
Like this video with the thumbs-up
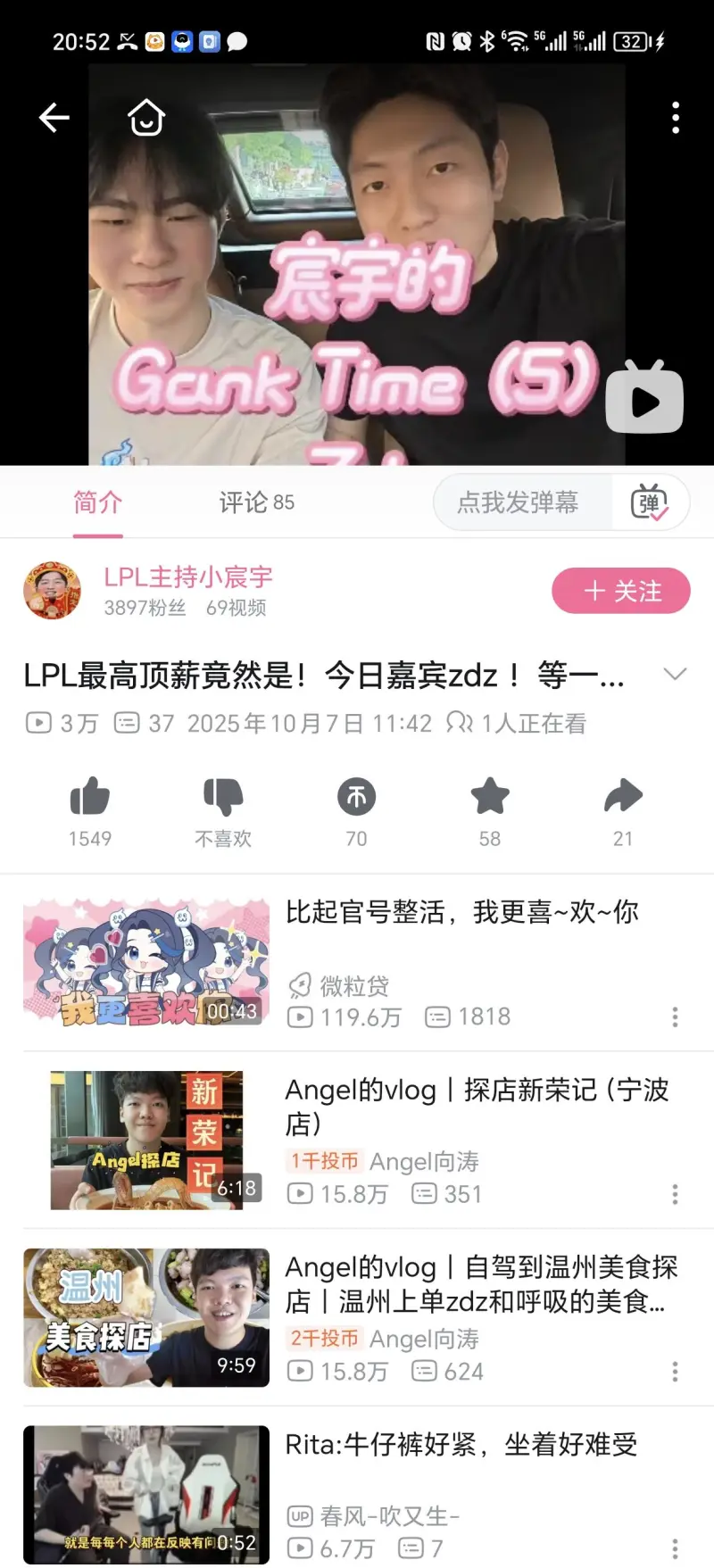[x=90, y=797]
